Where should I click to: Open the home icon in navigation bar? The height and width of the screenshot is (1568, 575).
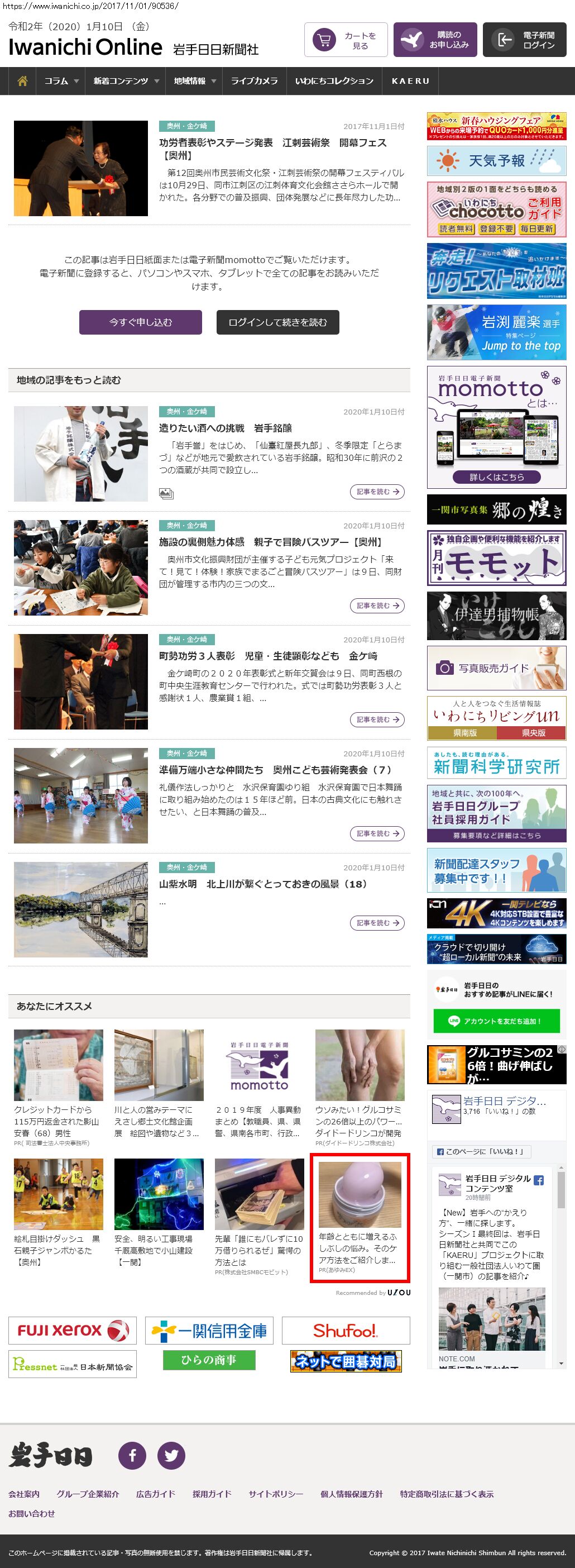pos(22,81)
